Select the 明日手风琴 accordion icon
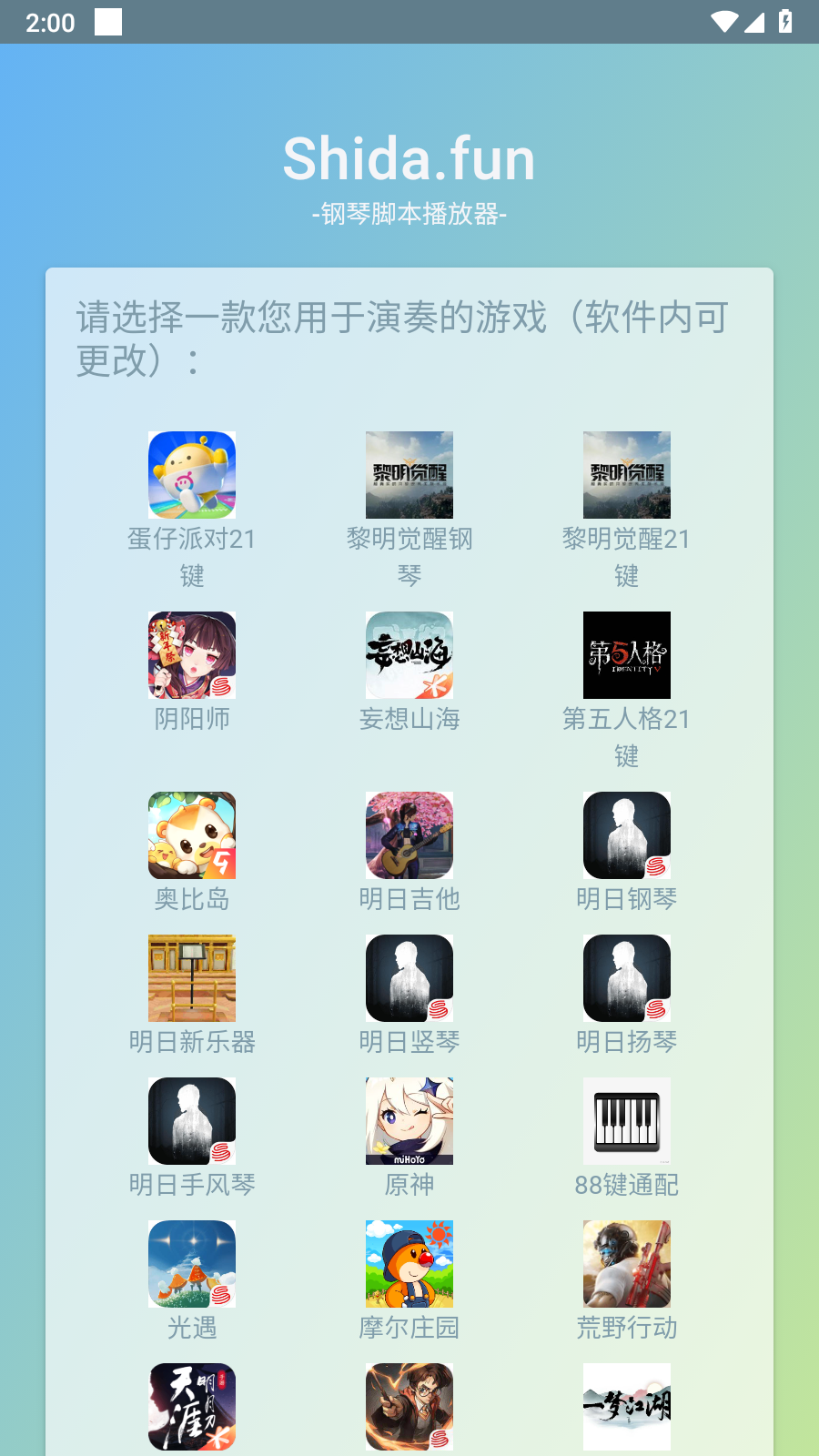 191,1120
